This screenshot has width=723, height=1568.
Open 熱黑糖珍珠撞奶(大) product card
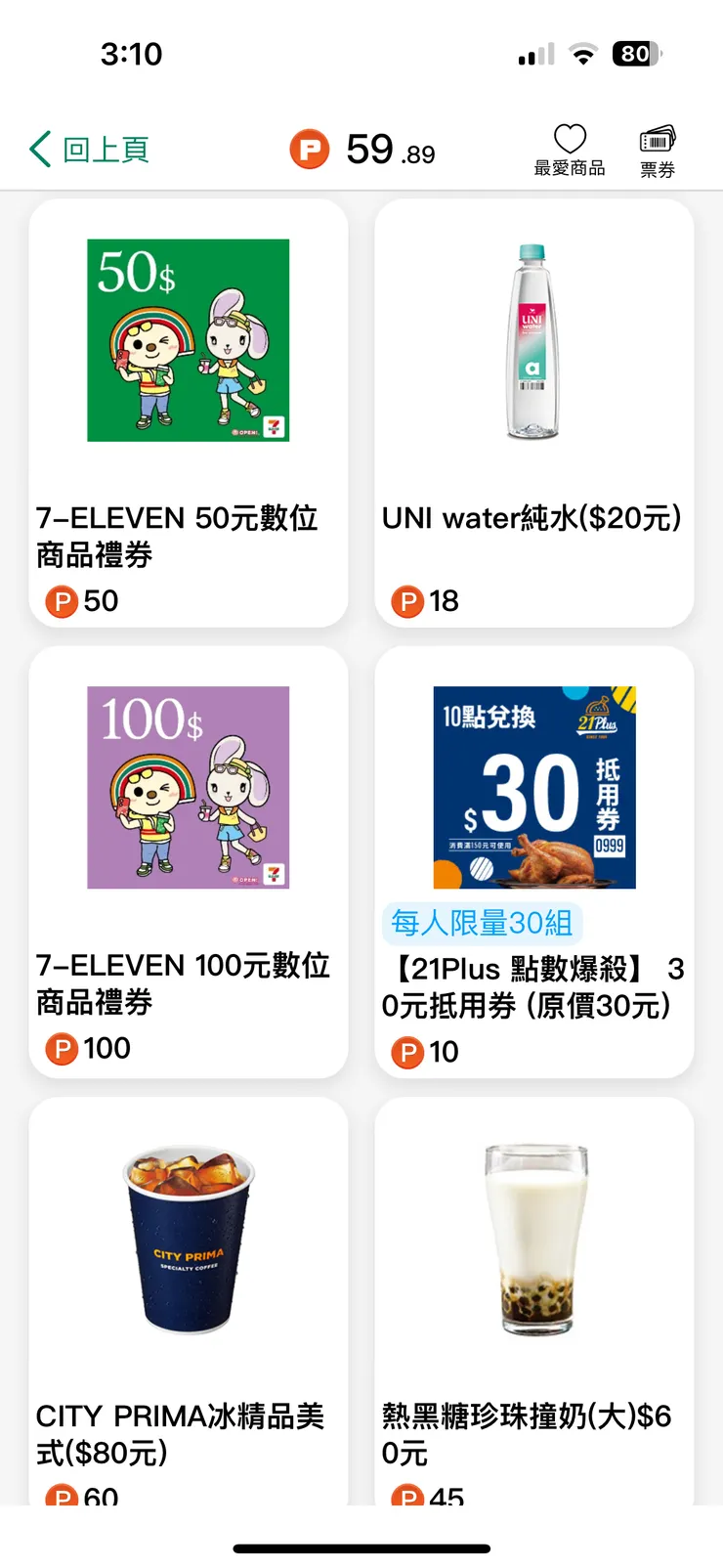point(533,1300)
